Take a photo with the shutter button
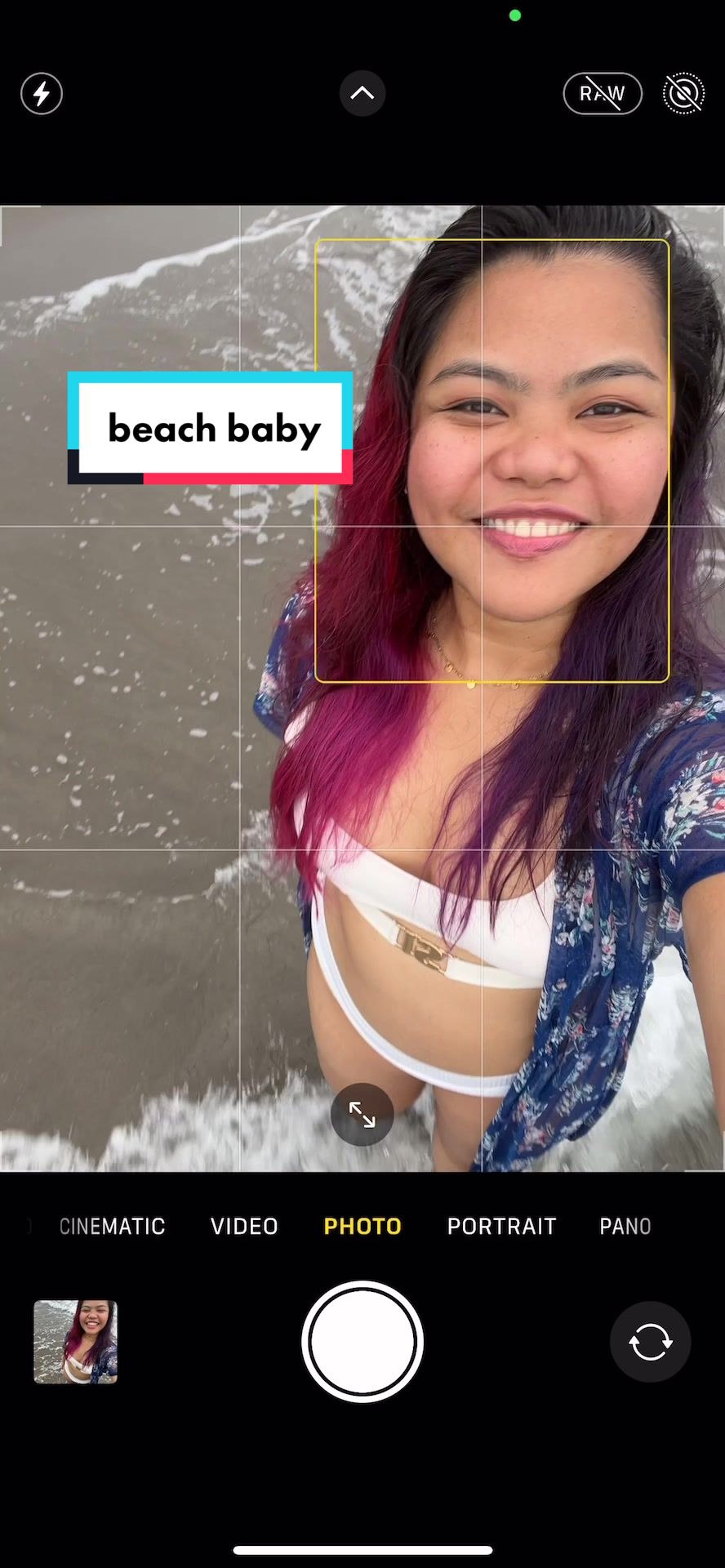Image resolution: width=725 pixels, height=1568 pixels. [362, 1342]
